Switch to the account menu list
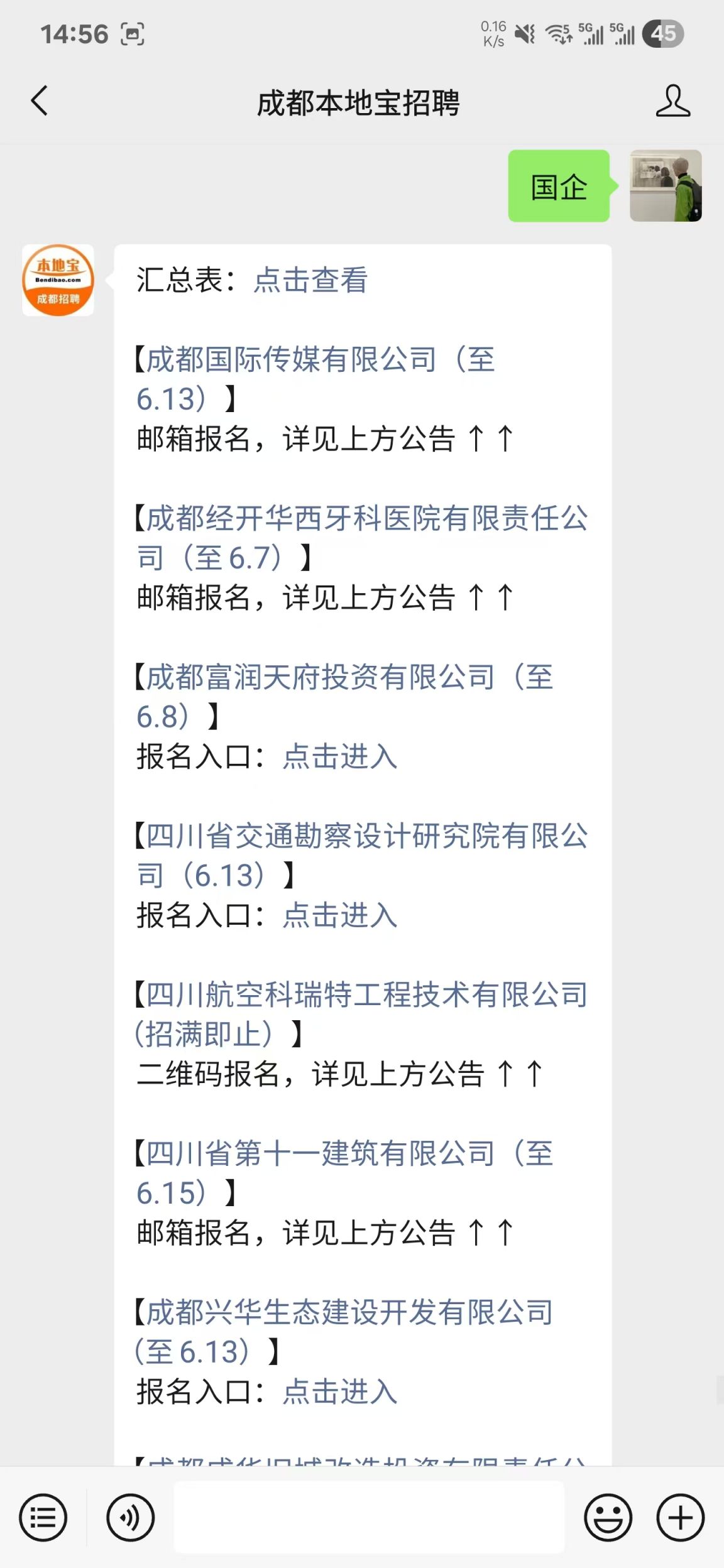 (x=43, y=1518)
